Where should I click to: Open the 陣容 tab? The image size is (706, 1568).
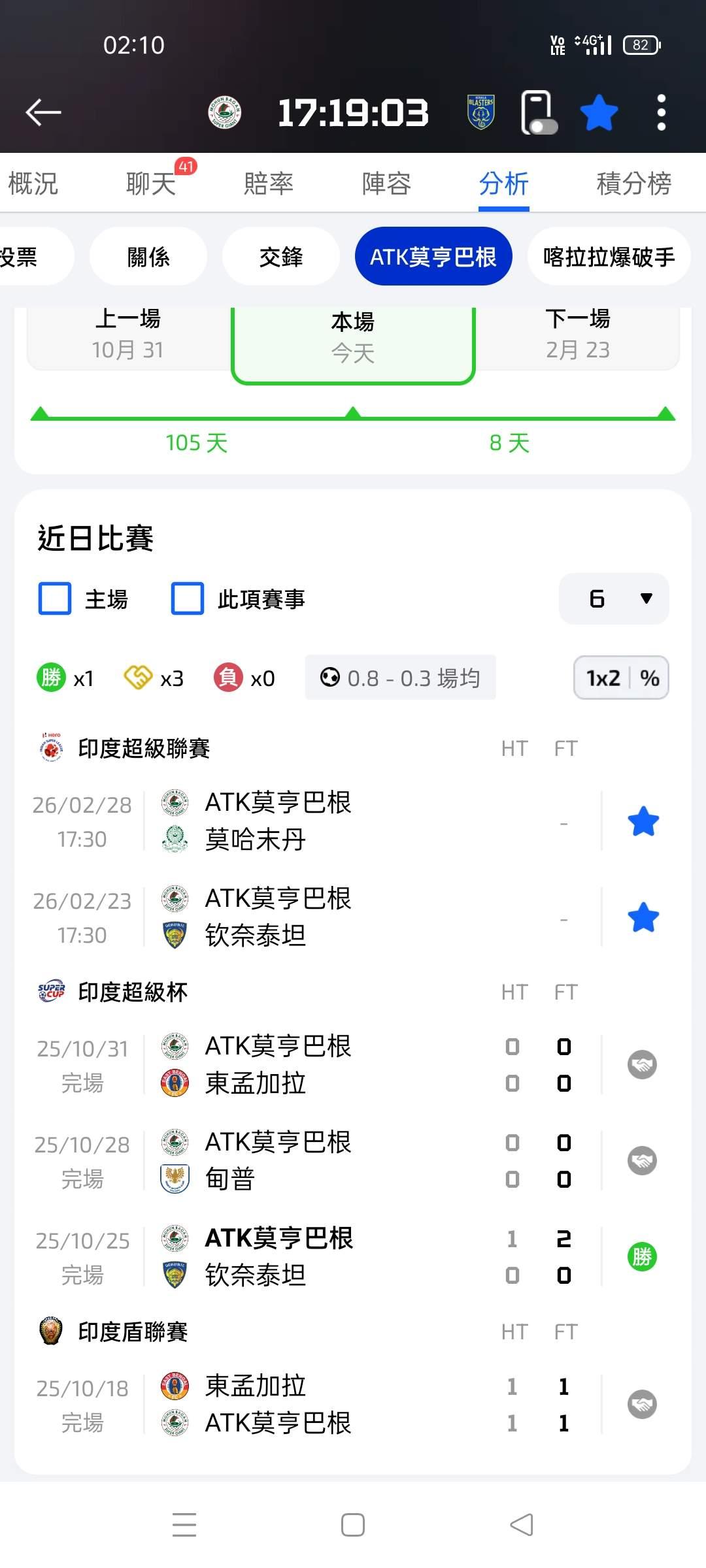(386, 184)
